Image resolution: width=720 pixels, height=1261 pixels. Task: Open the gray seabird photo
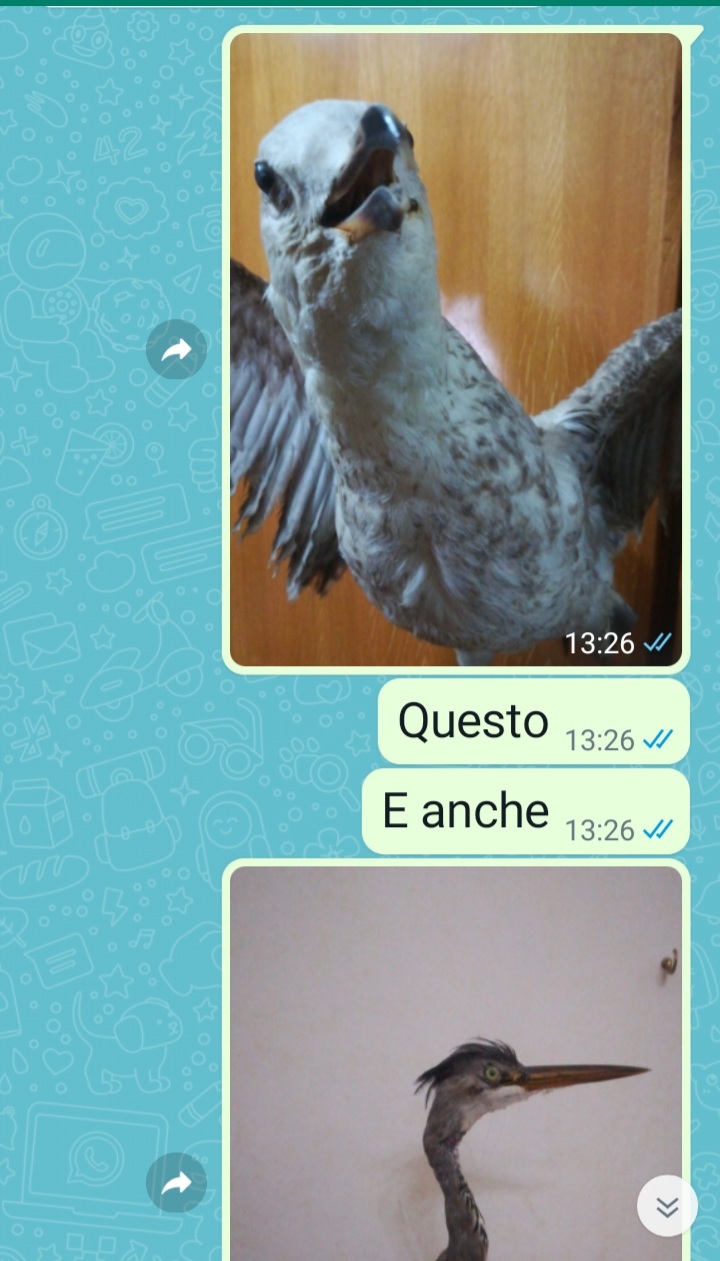456,349
